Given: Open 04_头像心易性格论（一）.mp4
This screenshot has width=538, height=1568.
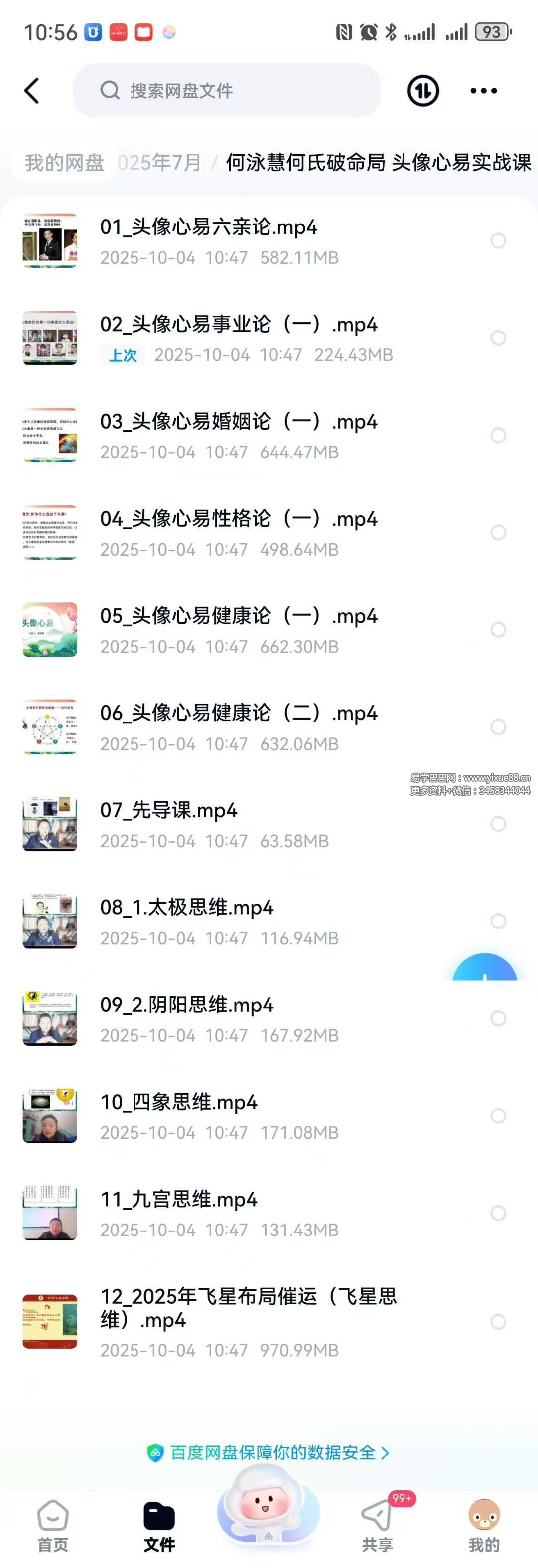Looking at the screenshot, I should [238, 519].
